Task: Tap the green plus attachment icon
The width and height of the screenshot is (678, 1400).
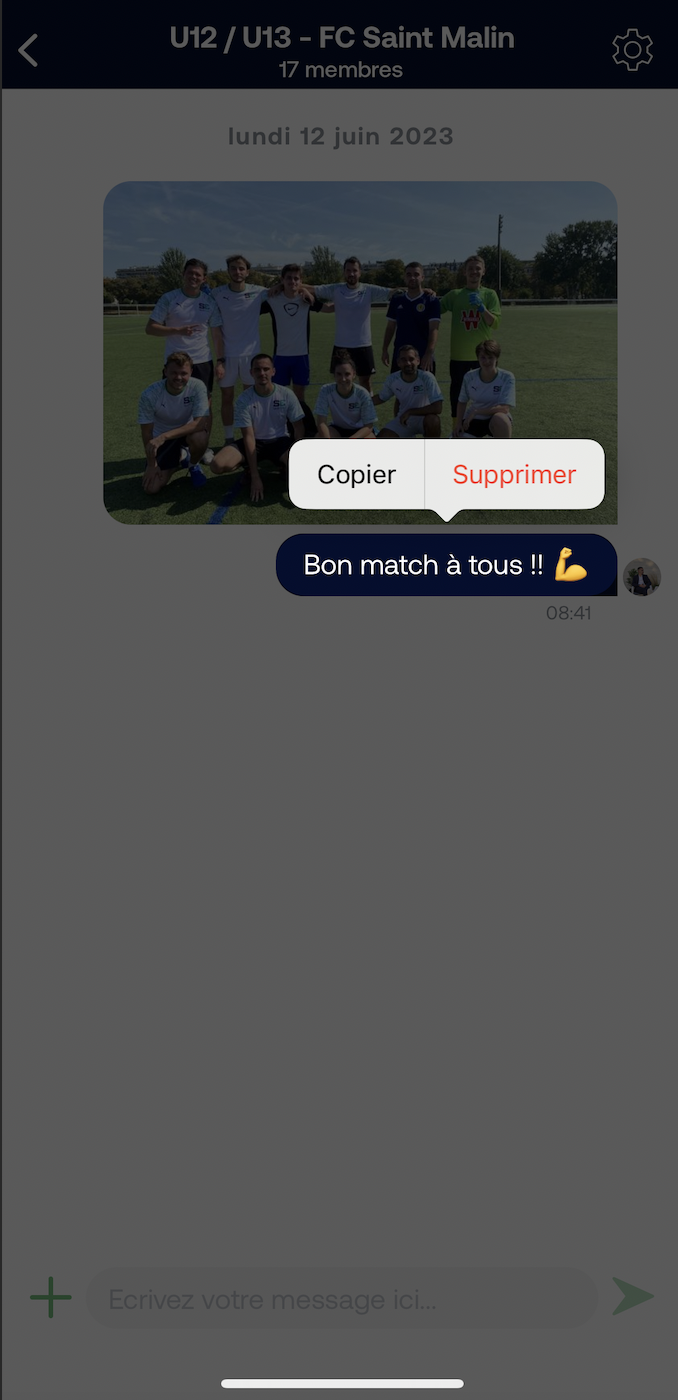Action: 50,1298
